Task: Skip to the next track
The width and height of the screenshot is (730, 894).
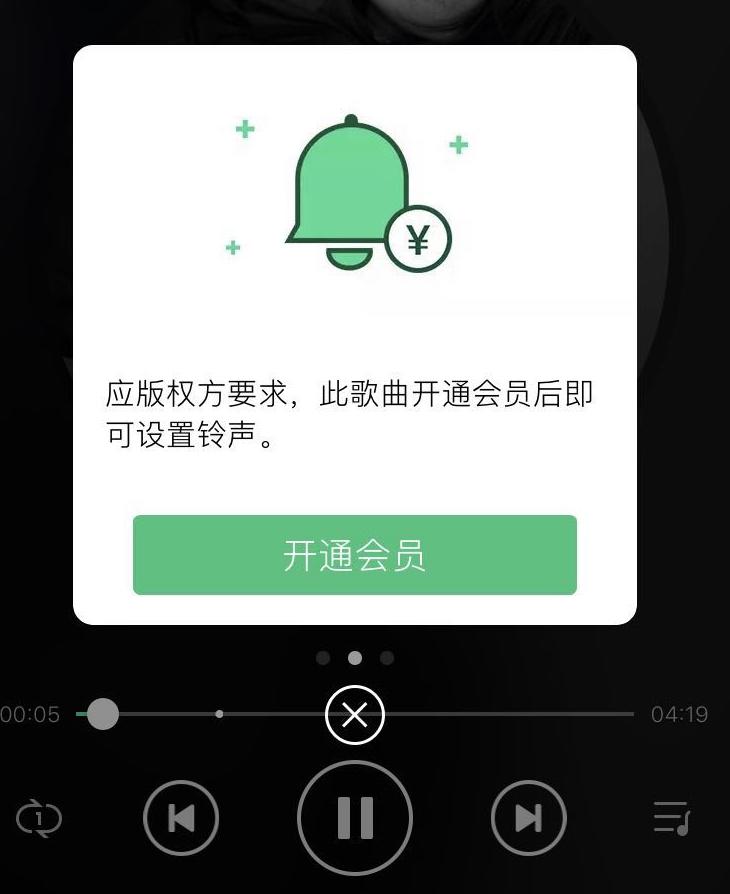Action: pos(528,818)
